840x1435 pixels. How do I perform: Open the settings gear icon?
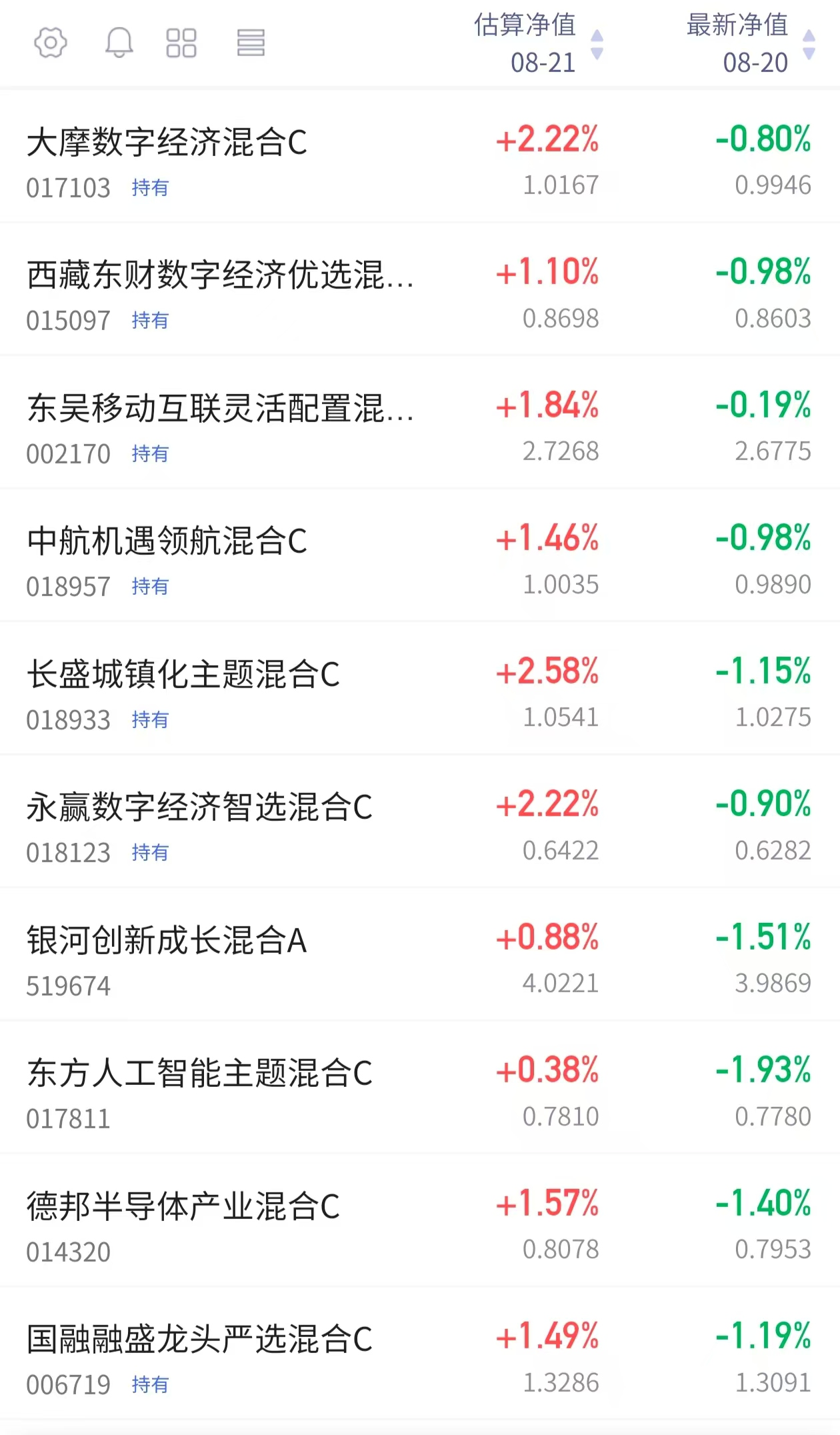point(51,43)
